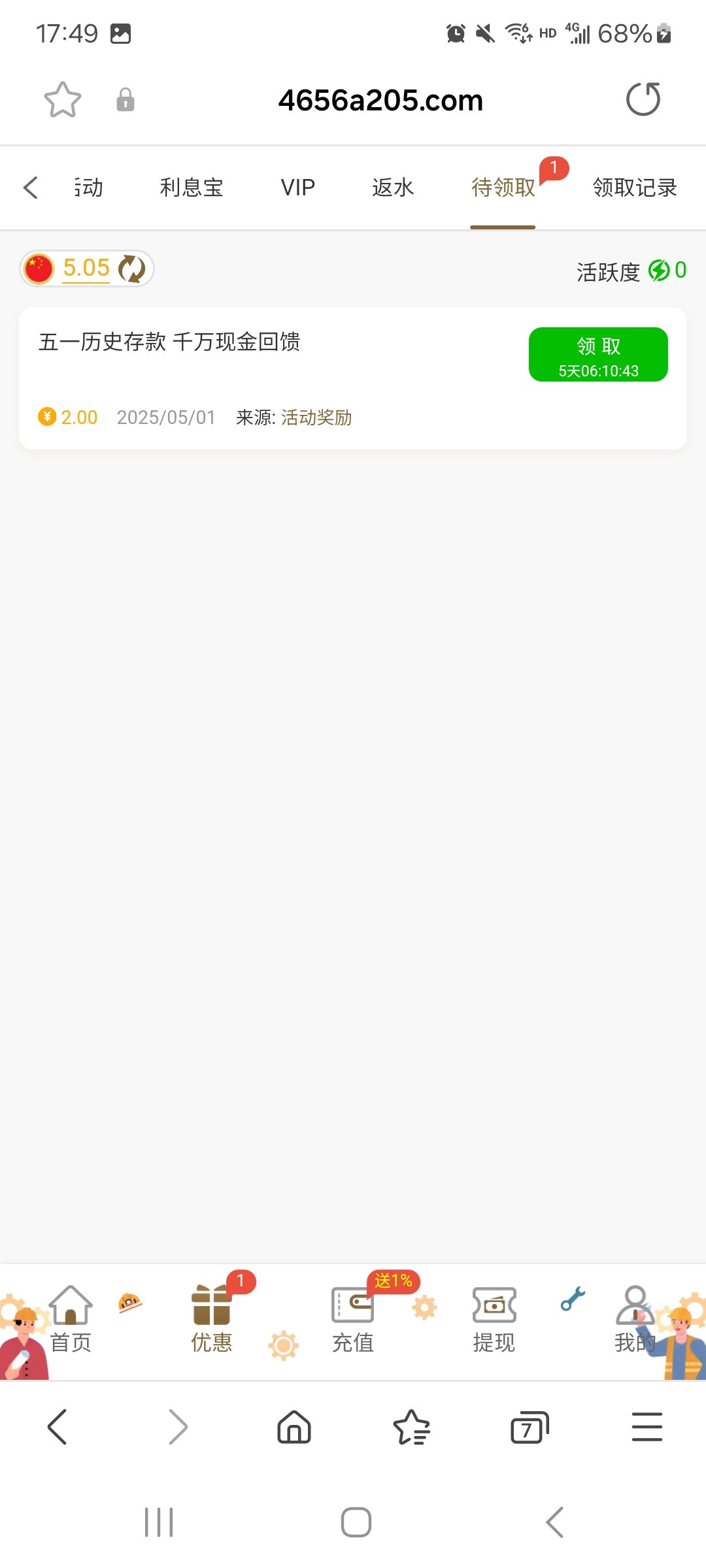Switch to the 利息宝 tab

tap(192, 188)
